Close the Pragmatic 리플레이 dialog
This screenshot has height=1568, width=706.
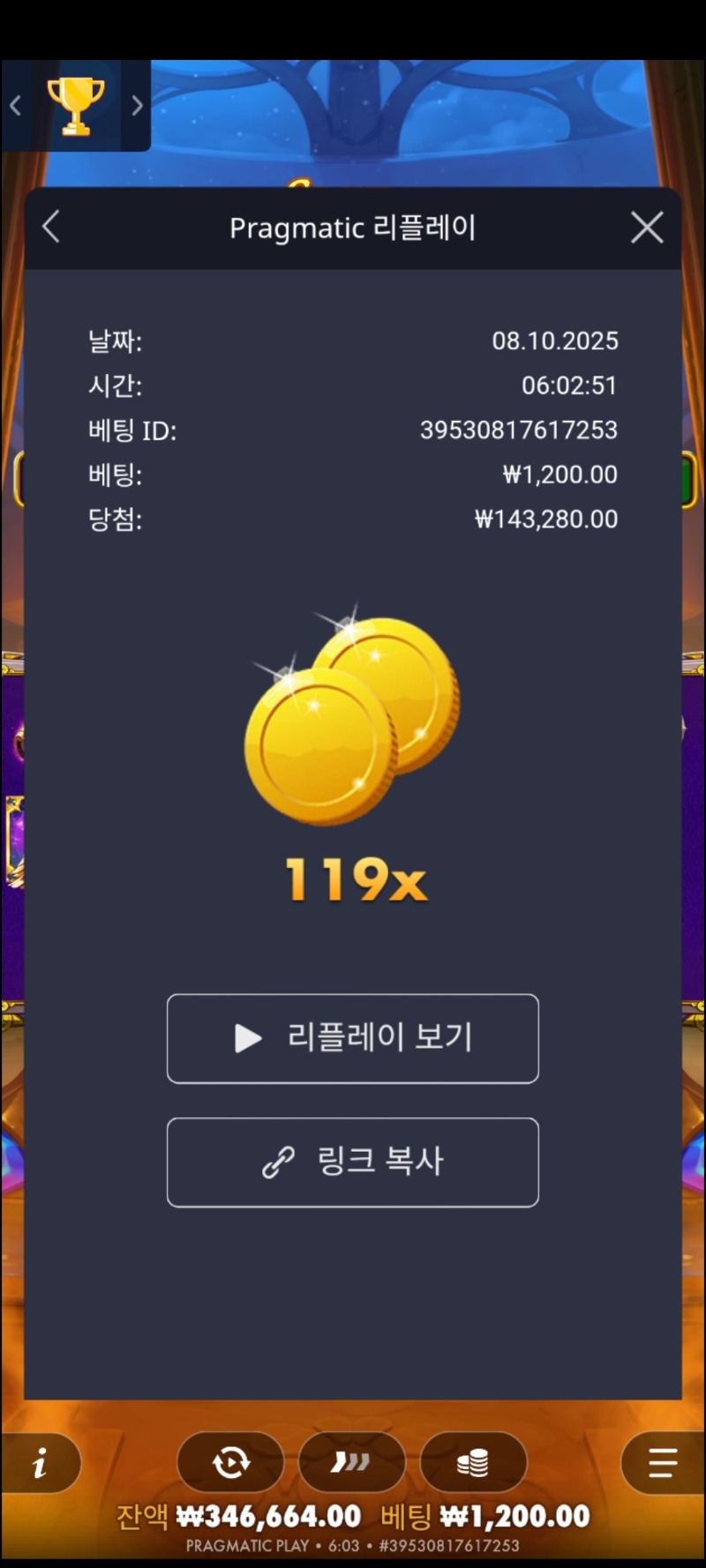pyautogui.click(x=647, y=228)
